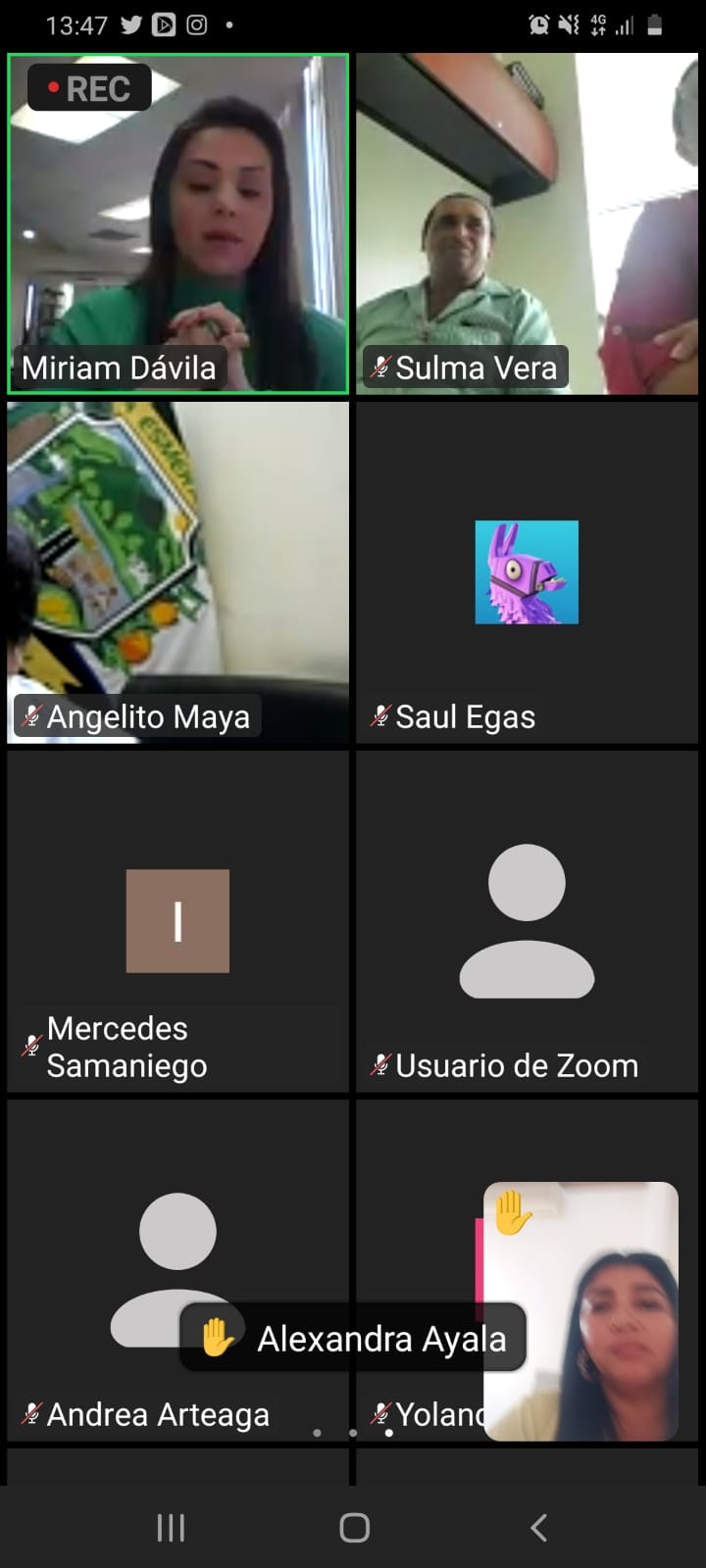The height and width of the screenshot is (1568, 706).
Task: Tap the Usuario de Zoom tile
Action: (527, 921)
